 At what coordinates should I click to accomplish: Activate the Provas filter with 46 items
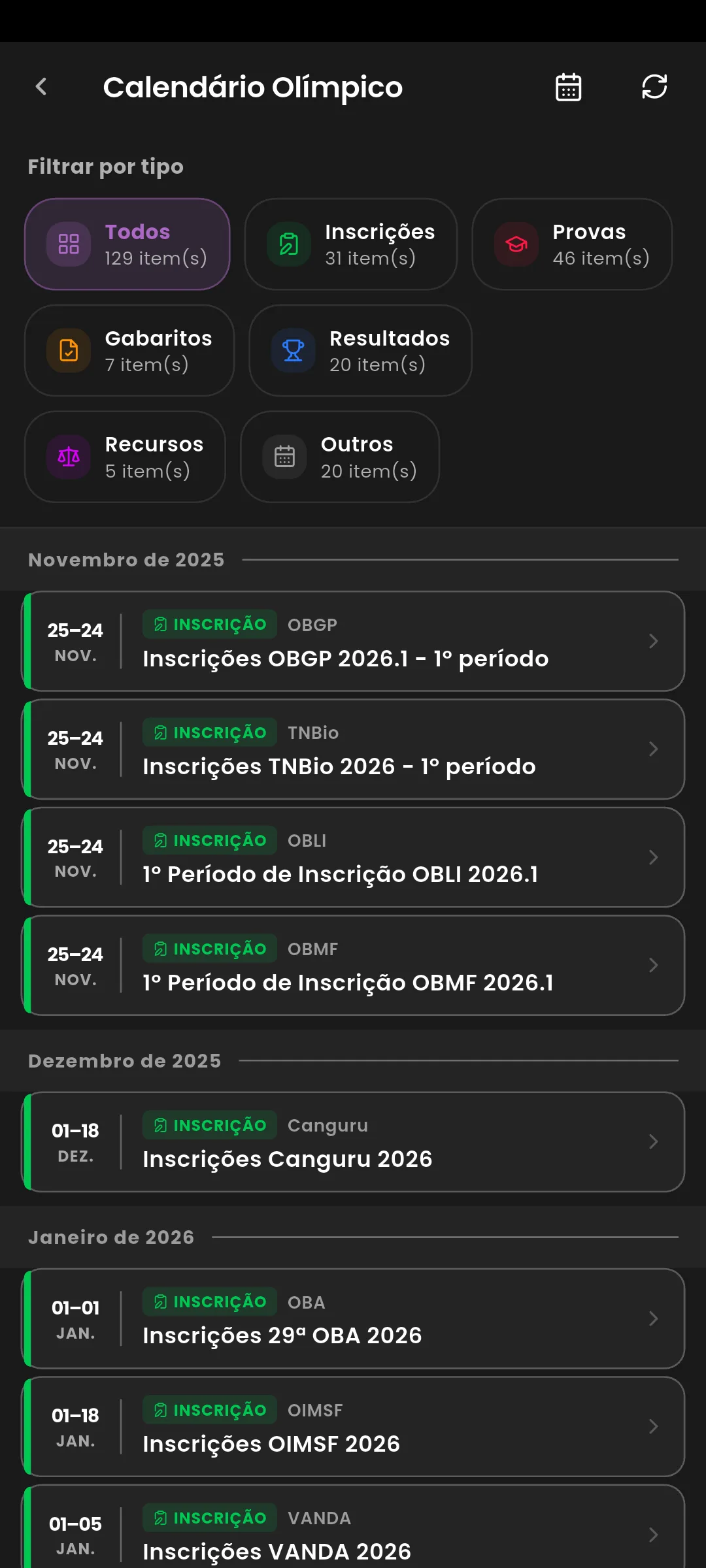pyautogui.click(x=572, y=244)
